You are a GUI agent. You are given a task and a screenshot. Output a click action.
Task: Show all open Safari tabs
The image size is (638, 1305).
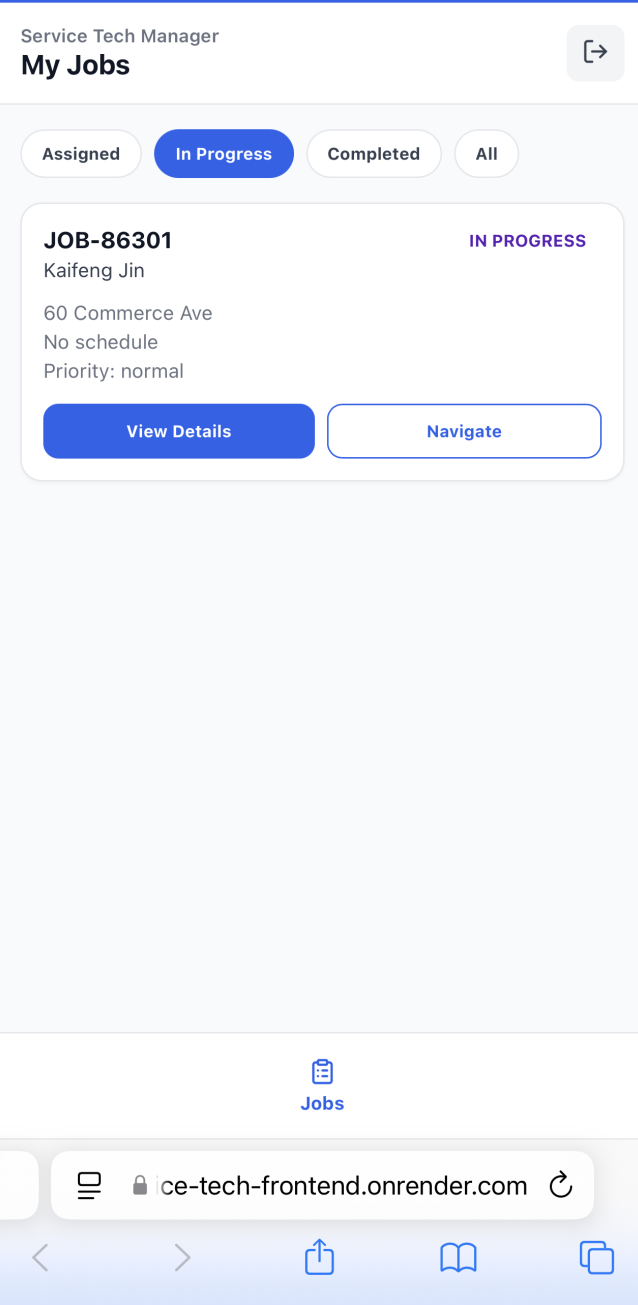(596, 1257)
